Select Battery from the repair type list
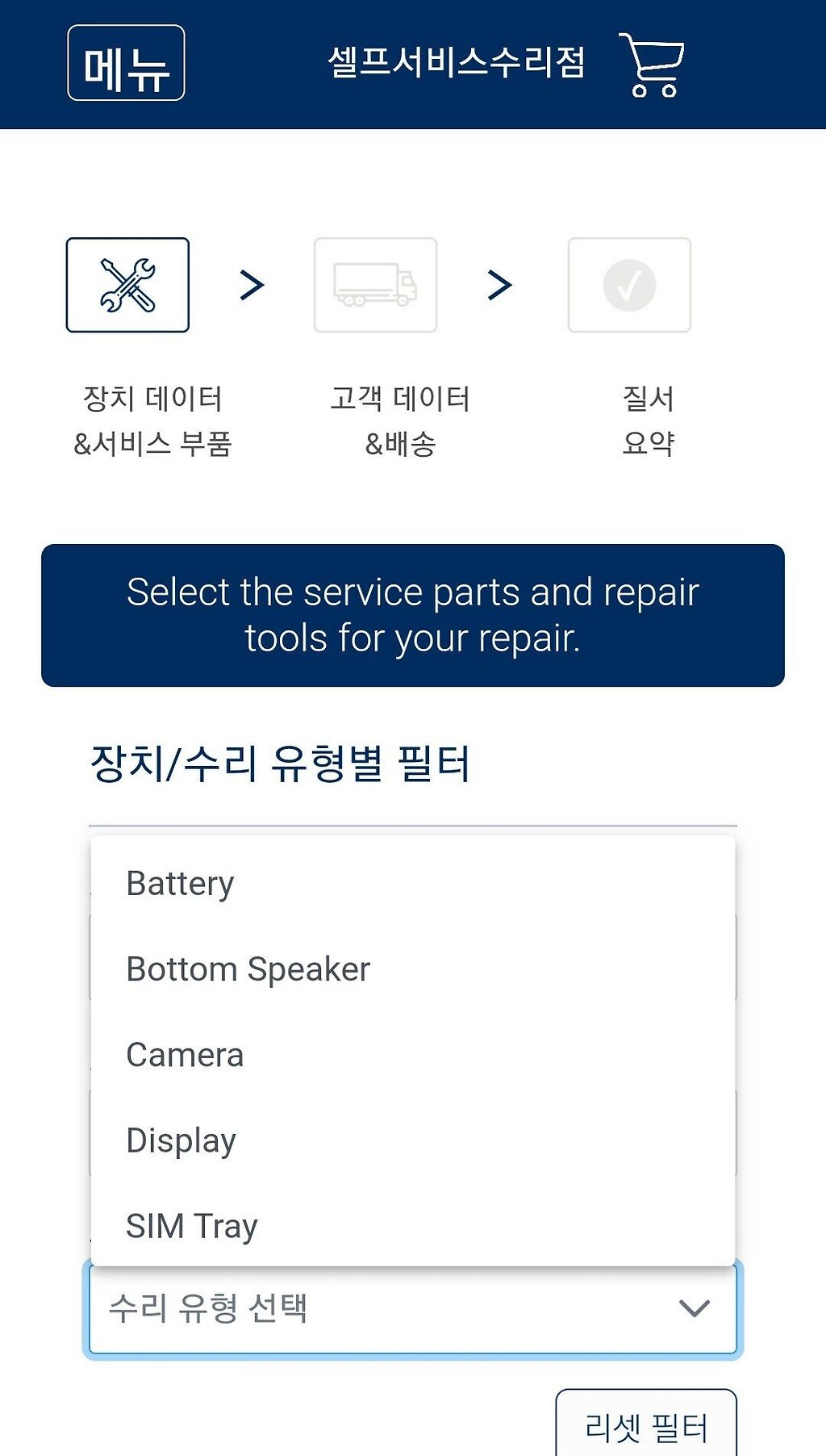 [413, 883]
